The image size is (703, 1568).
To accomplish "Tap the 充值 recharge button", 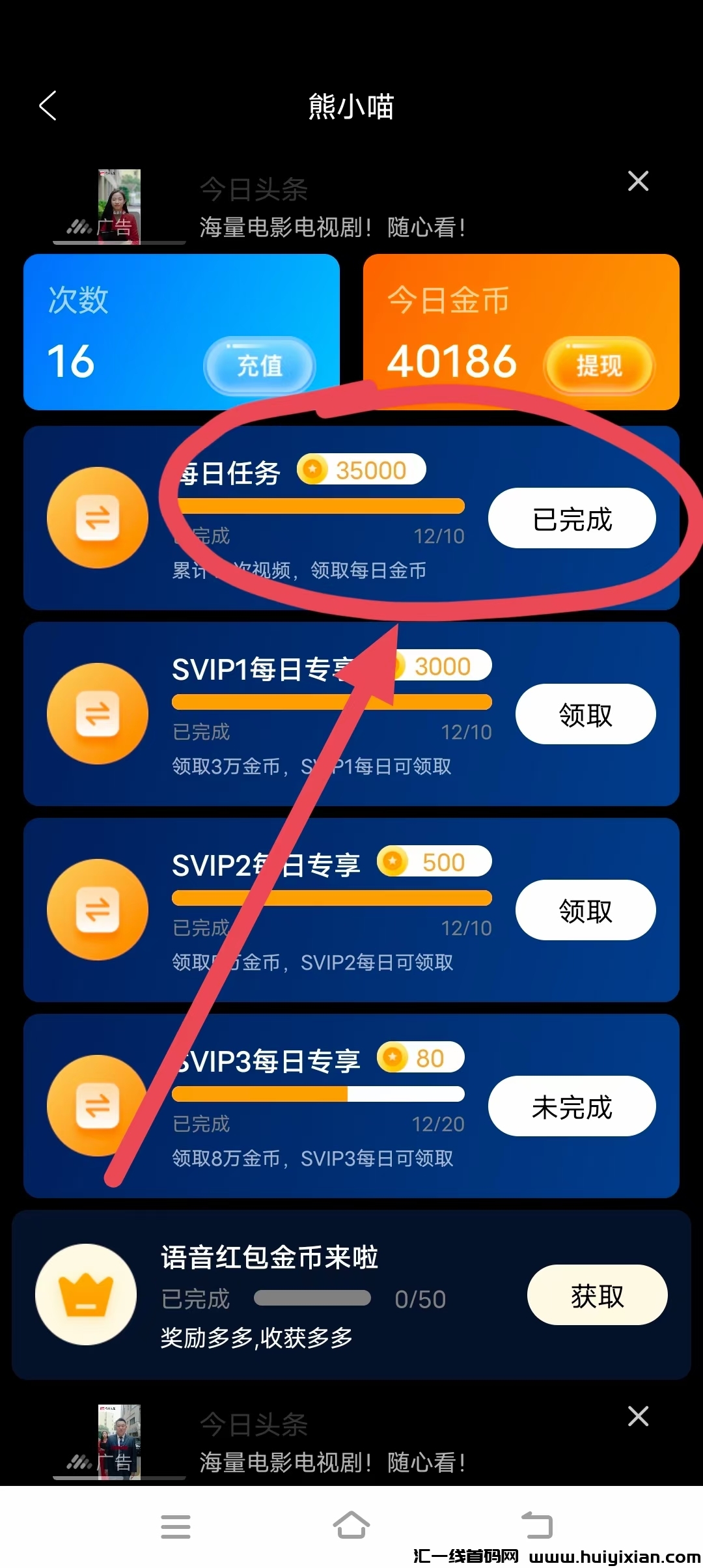I will (260, 365).
